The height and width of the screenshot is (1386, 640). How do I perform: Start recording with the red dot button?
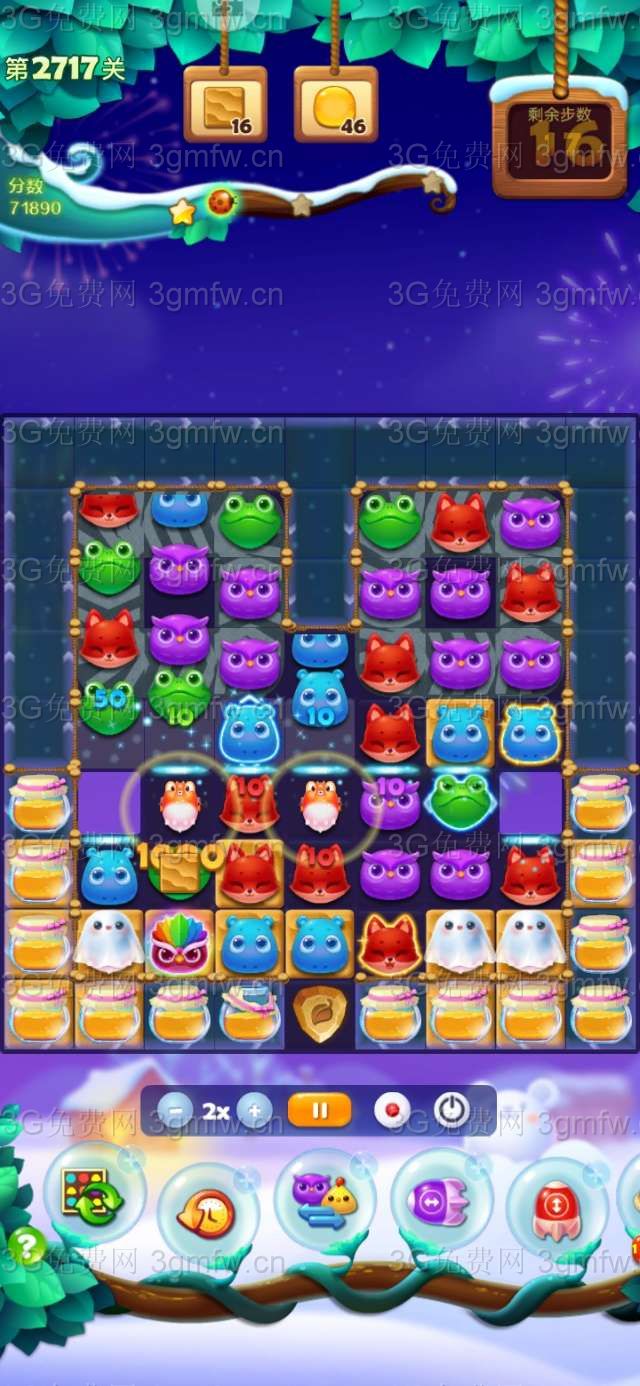click(x=391, y=1110)
